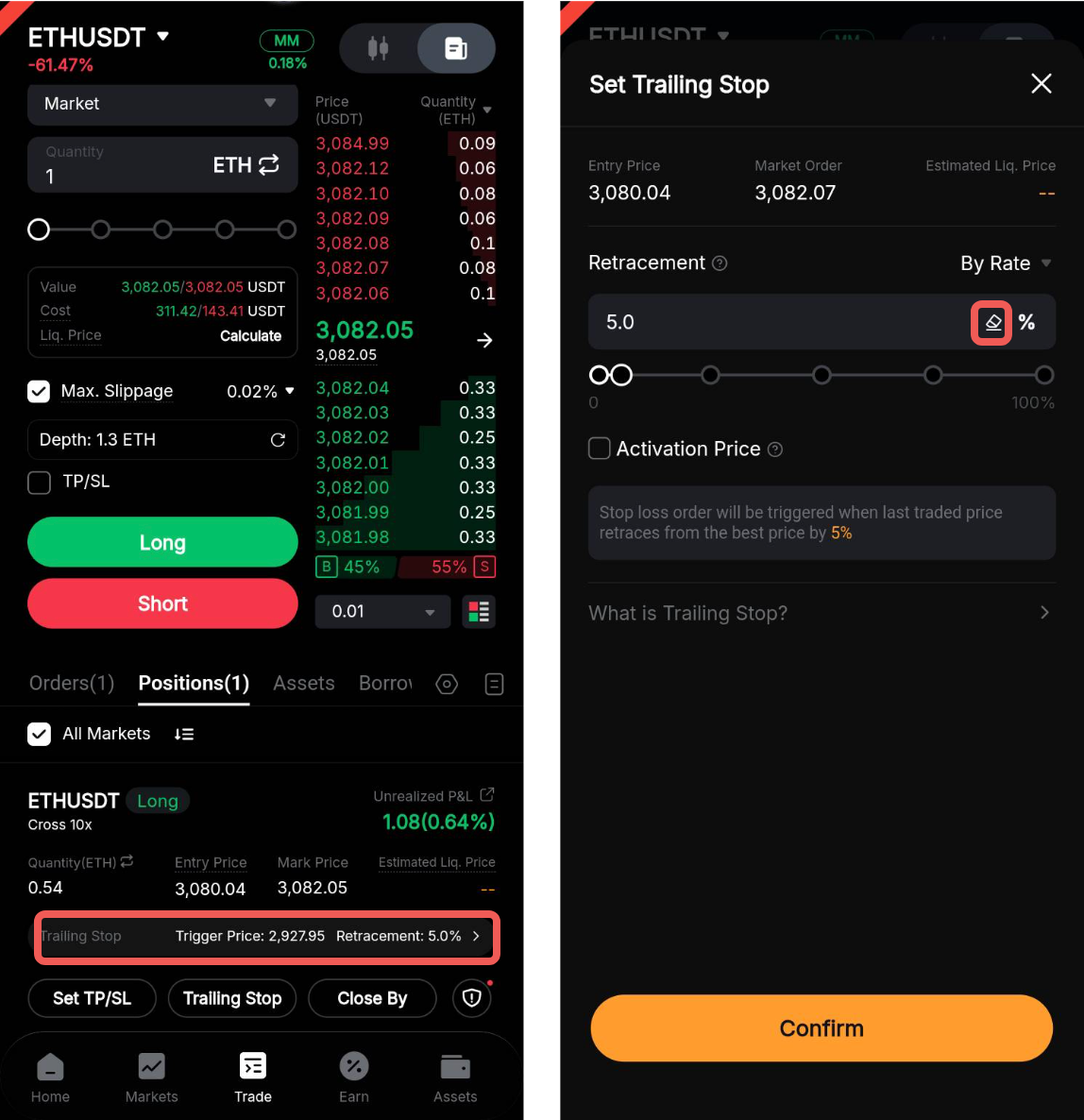Screen dimensions: 1084x1120
Task: Tap the Long button to buy
Action: [162, 543]
